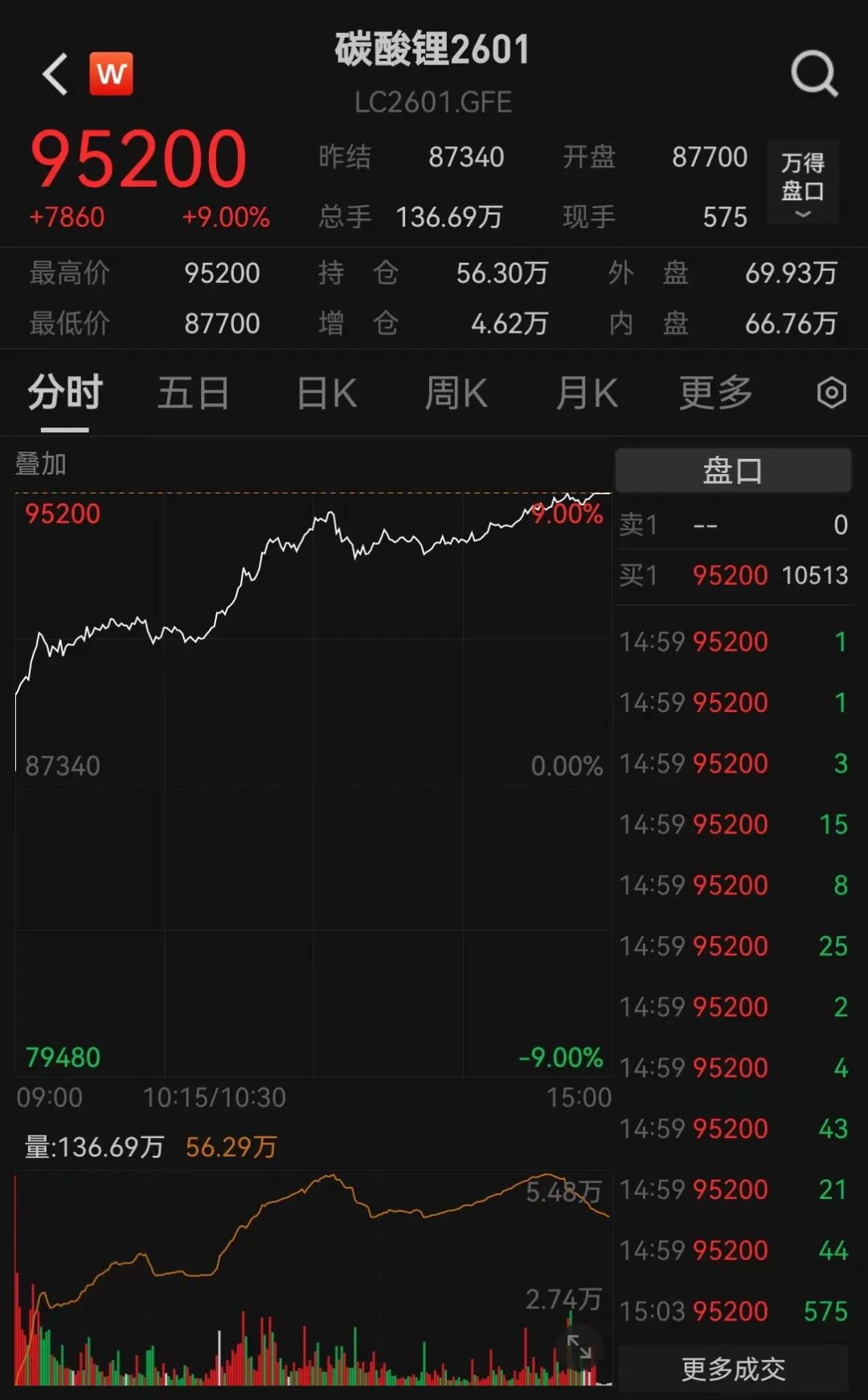Image resolution: width=868 pixels, height=1400 pixels.
Task: Open the search magnifier icon
Action: (x=813, y=74)
